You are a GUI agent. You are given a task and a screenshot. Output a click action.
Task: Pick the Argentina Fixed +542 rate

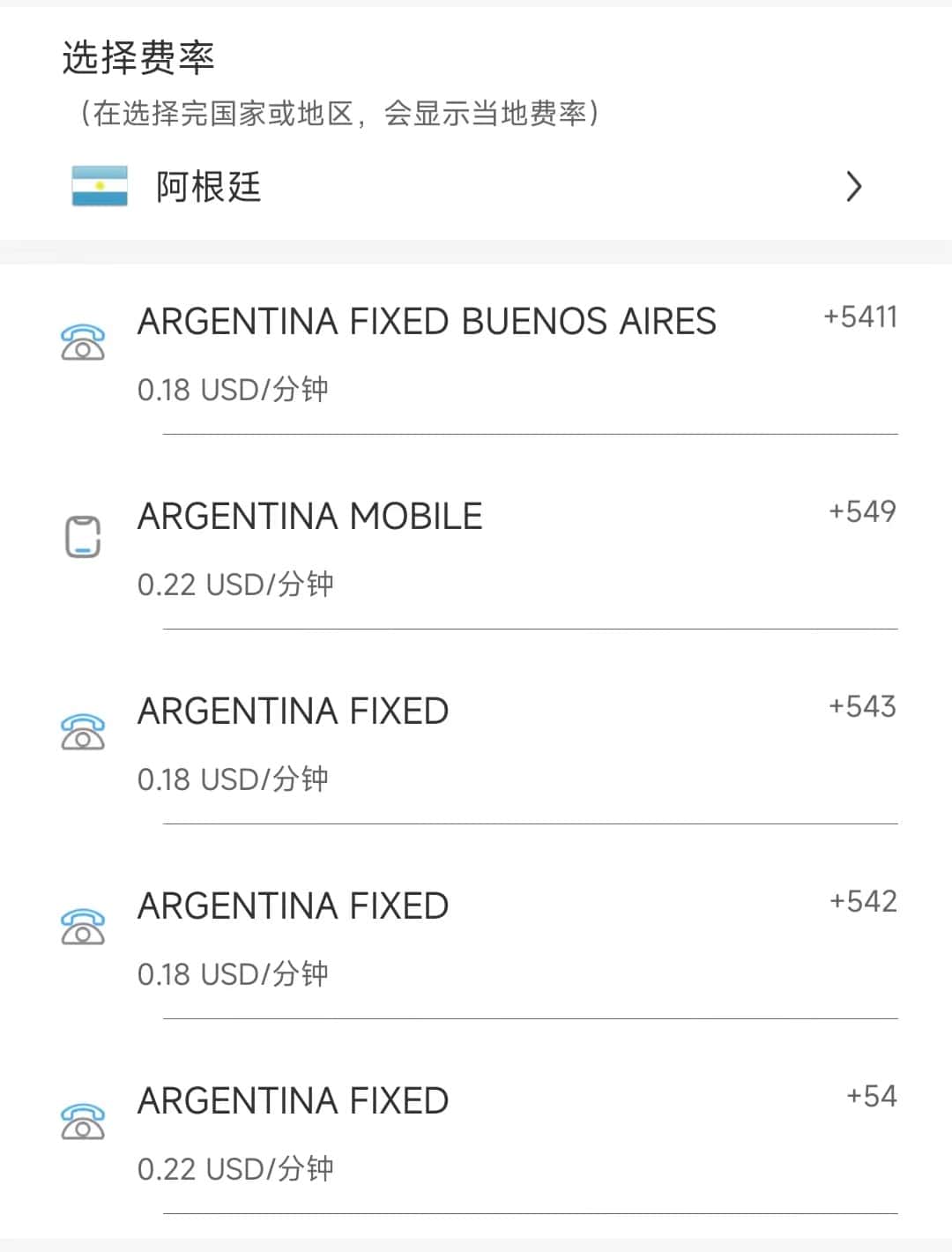point(476,937)
